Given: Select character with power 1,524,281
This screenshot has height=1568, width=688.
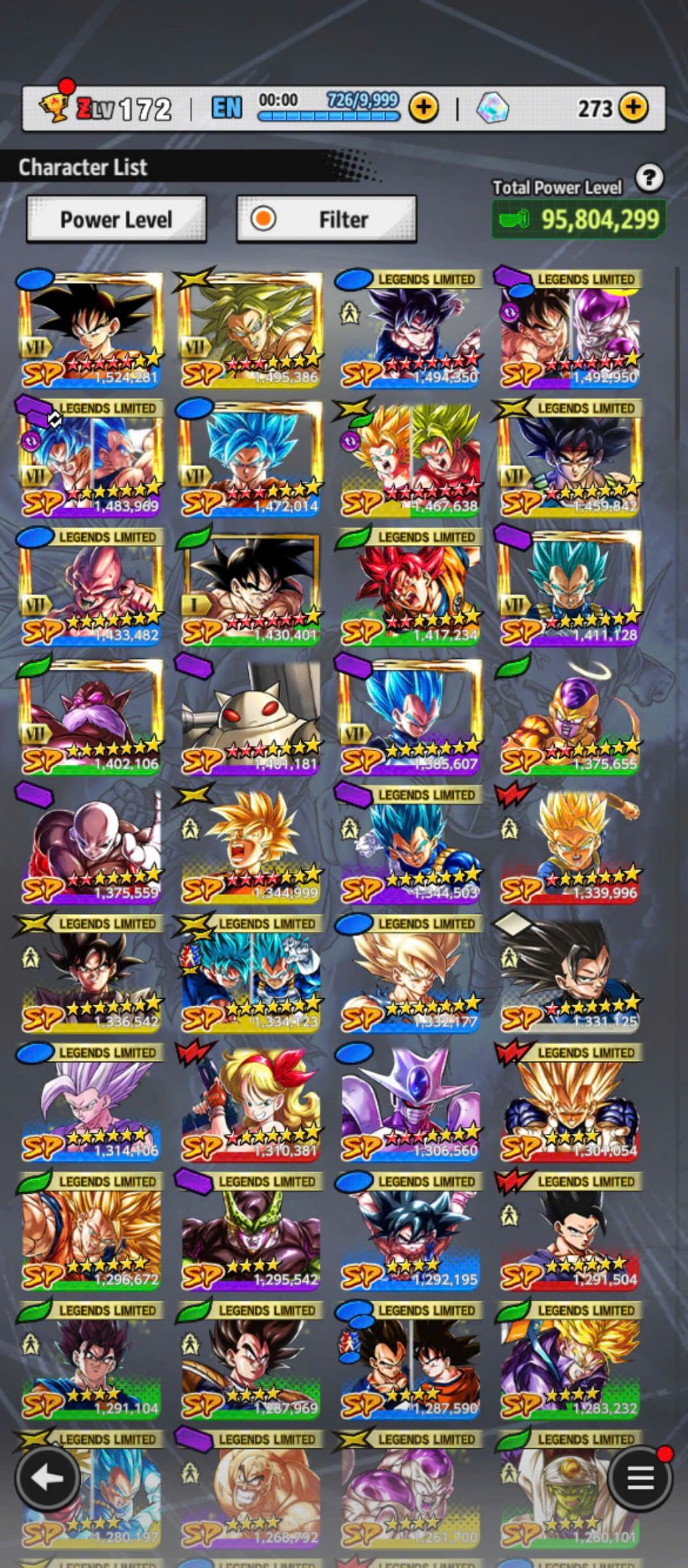Looking at the screenshot, I should tap(90, 329).
